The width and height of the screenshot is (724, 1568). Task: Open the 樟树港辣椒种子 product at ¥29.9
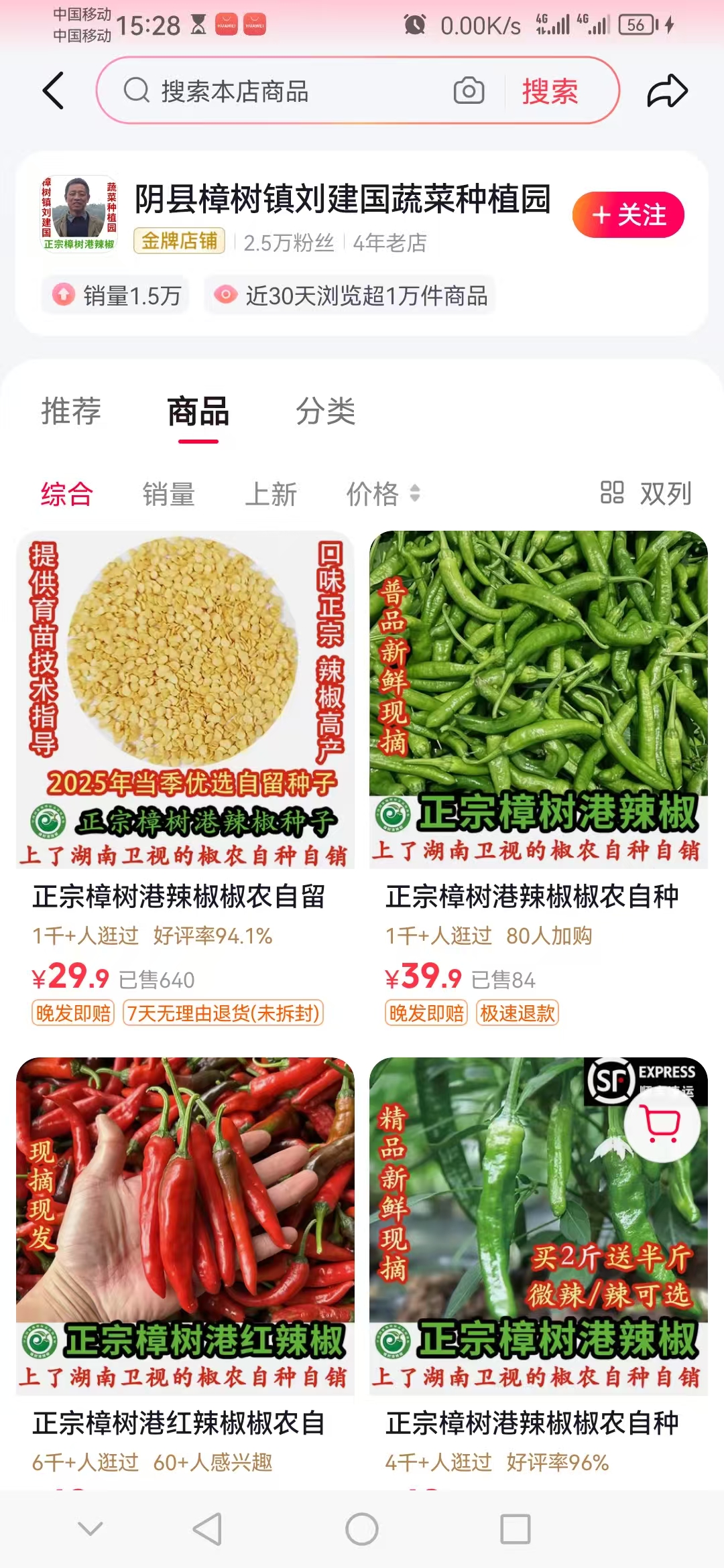[x=185, y=700]
